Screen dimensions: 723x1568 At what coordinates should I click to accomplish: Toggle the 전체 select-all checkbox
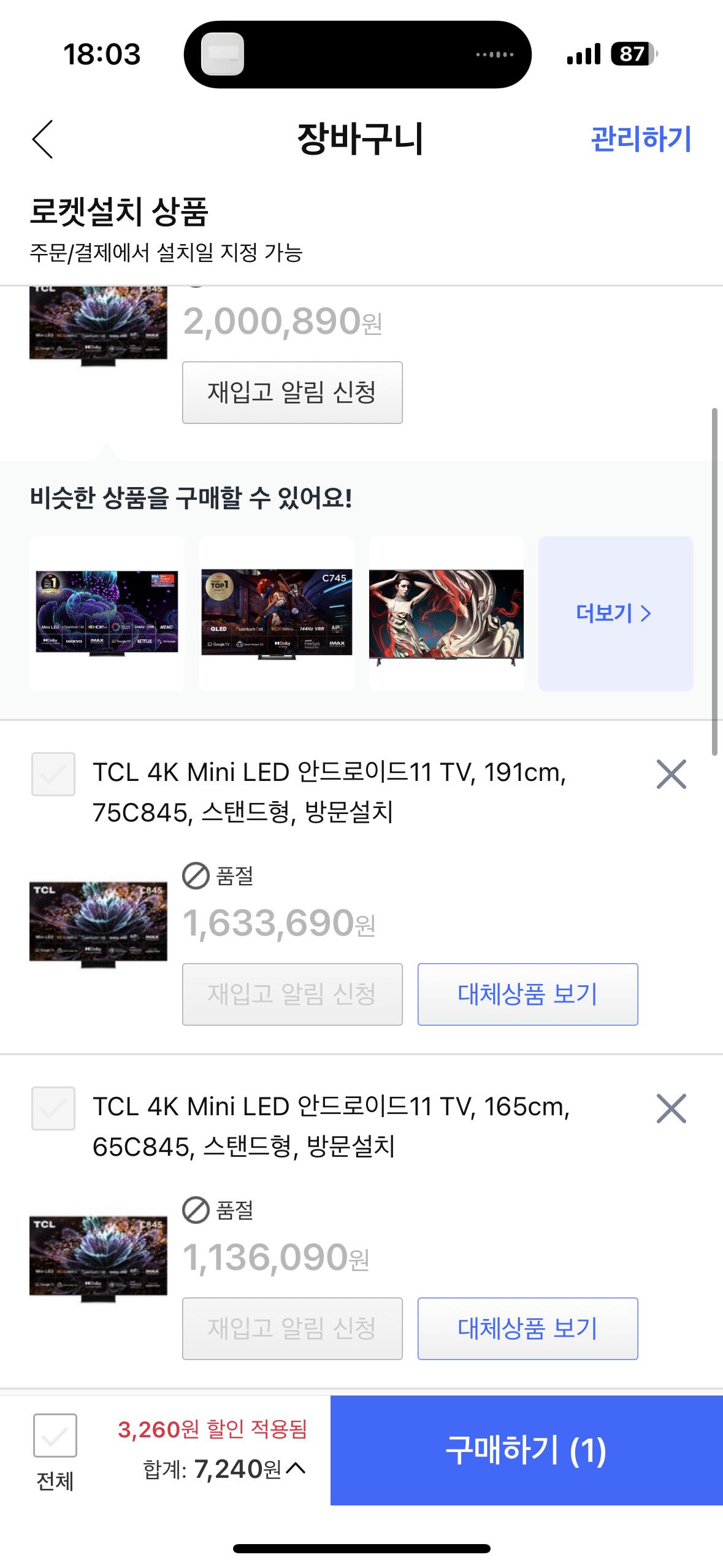[x=55, y=1435]
